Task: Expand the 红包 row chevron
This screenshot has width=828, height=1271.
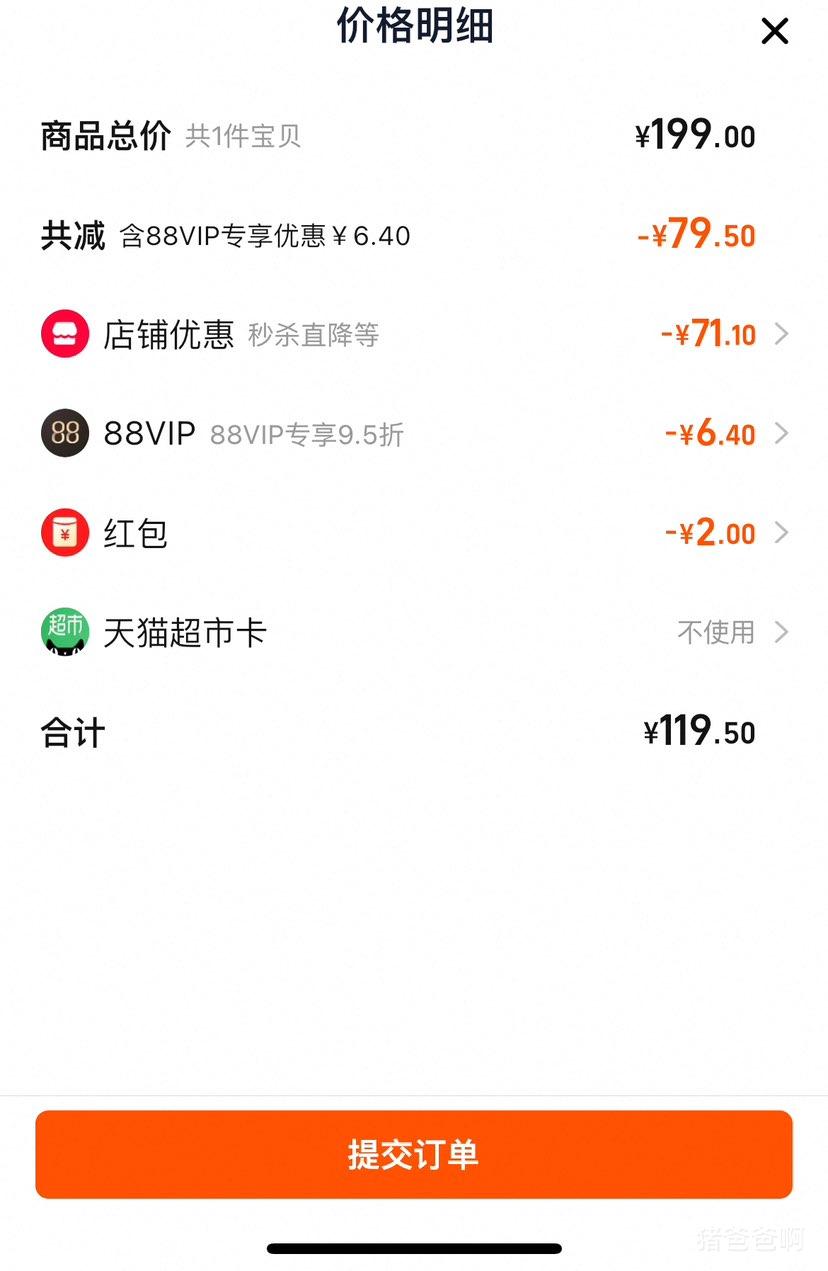Action: (x=783, y=532)
